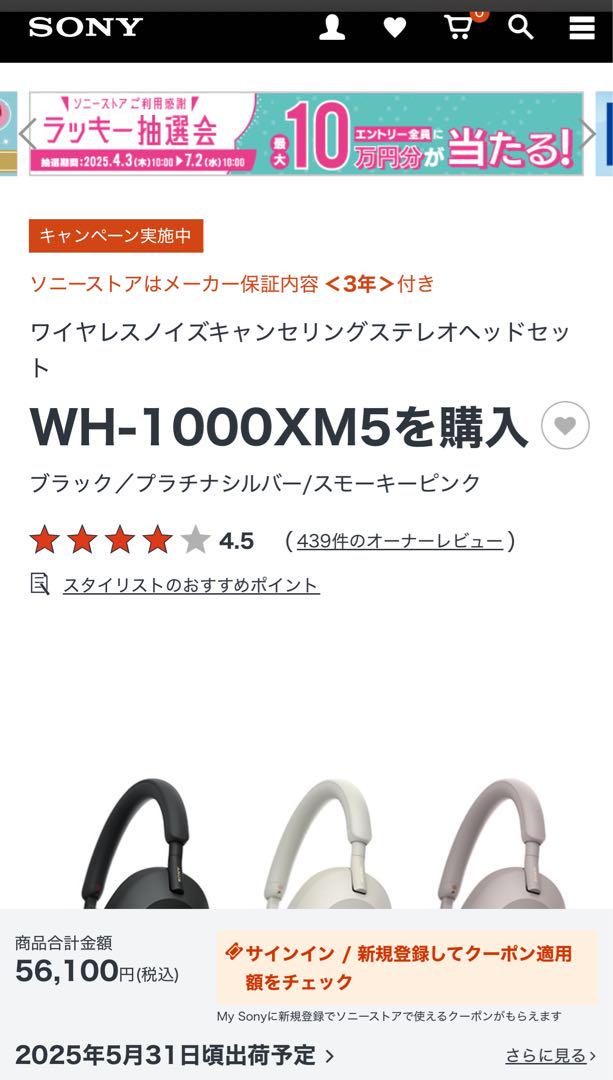Open the search magnifier
Image resolution: width=613 pixels, height=1080 pixels.
coord(521,28)
